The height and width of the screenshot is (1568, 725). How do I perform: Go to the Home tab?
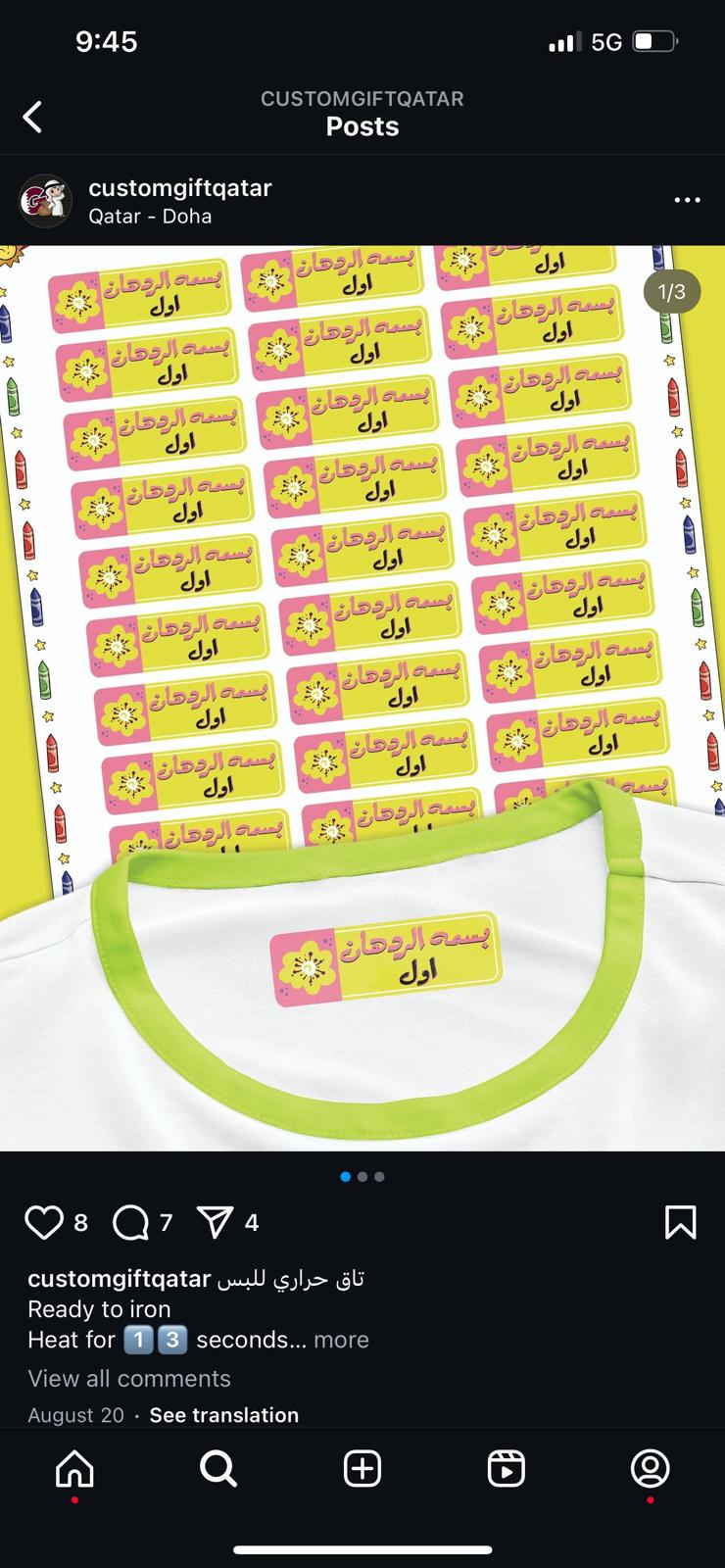click(74, 1469)
